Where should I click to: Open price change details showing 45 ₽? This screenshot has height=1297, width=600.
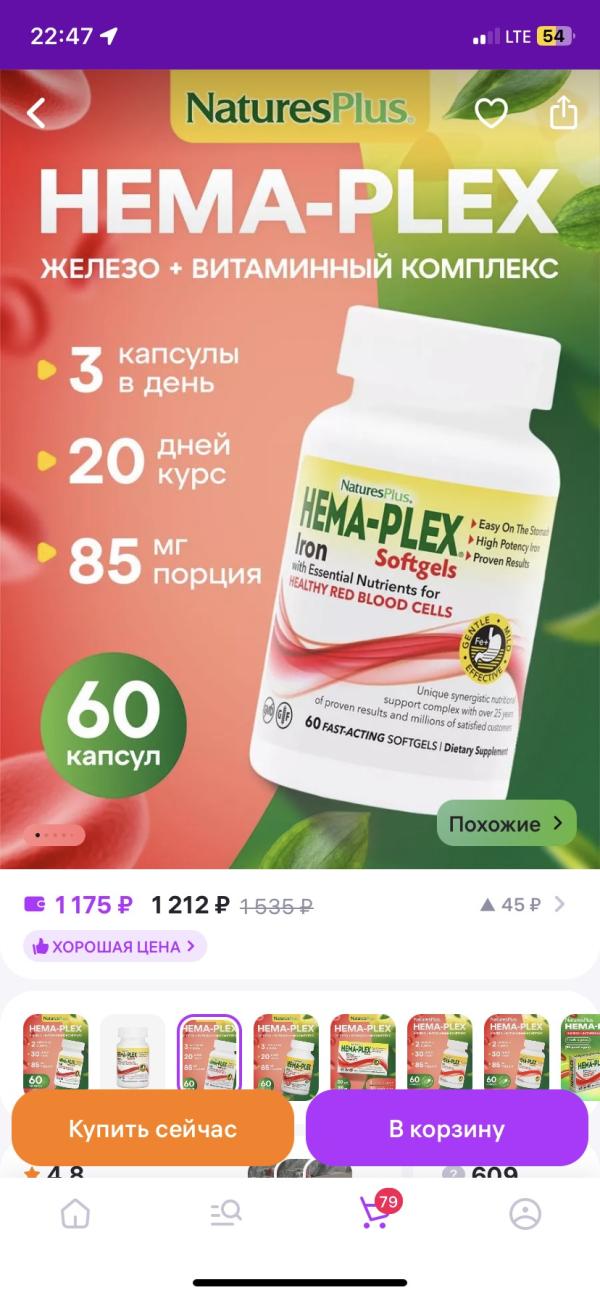(x=522, y=905)
